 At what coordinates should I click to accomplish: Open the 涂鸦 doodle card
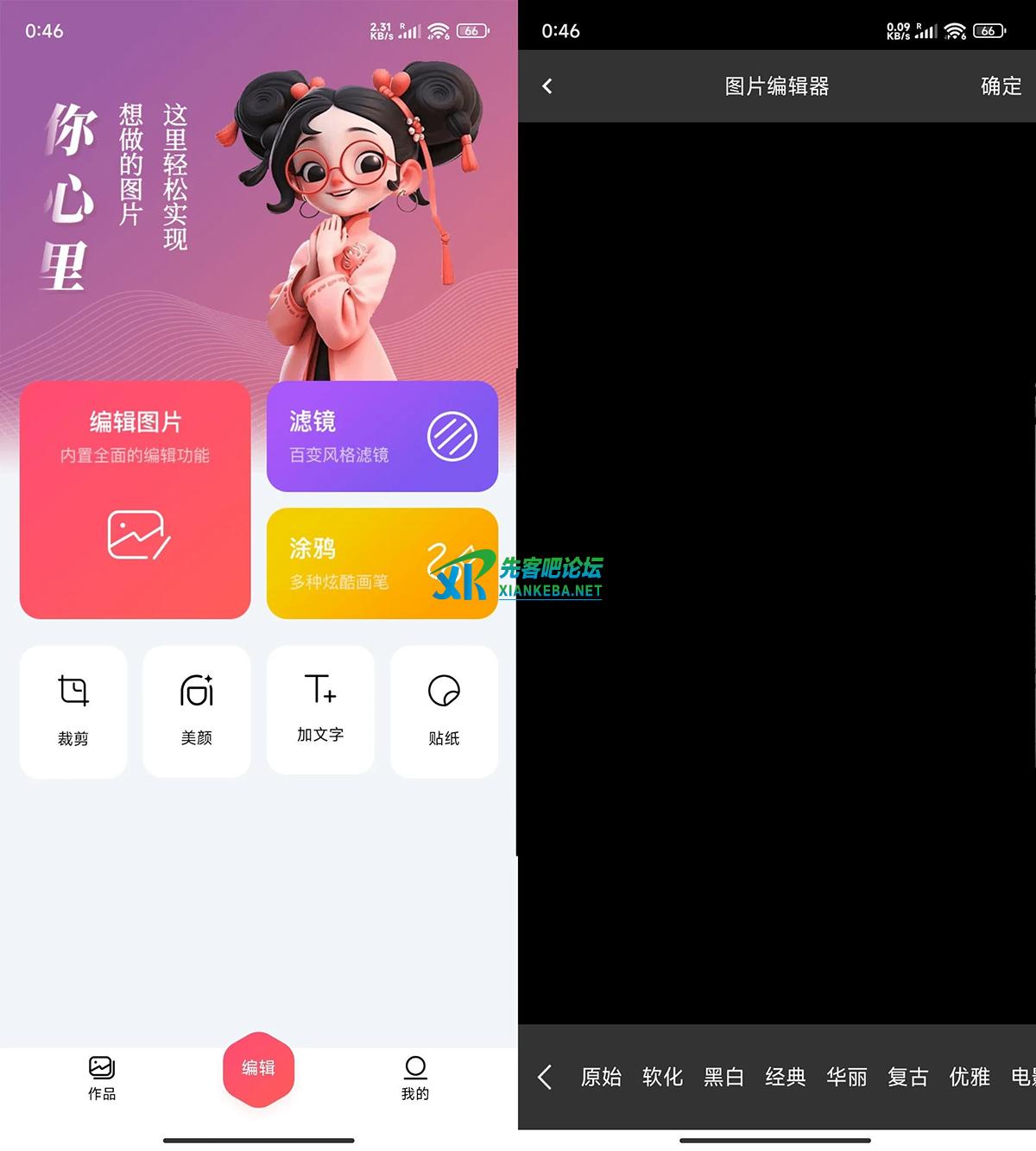[x=382, y=563]
